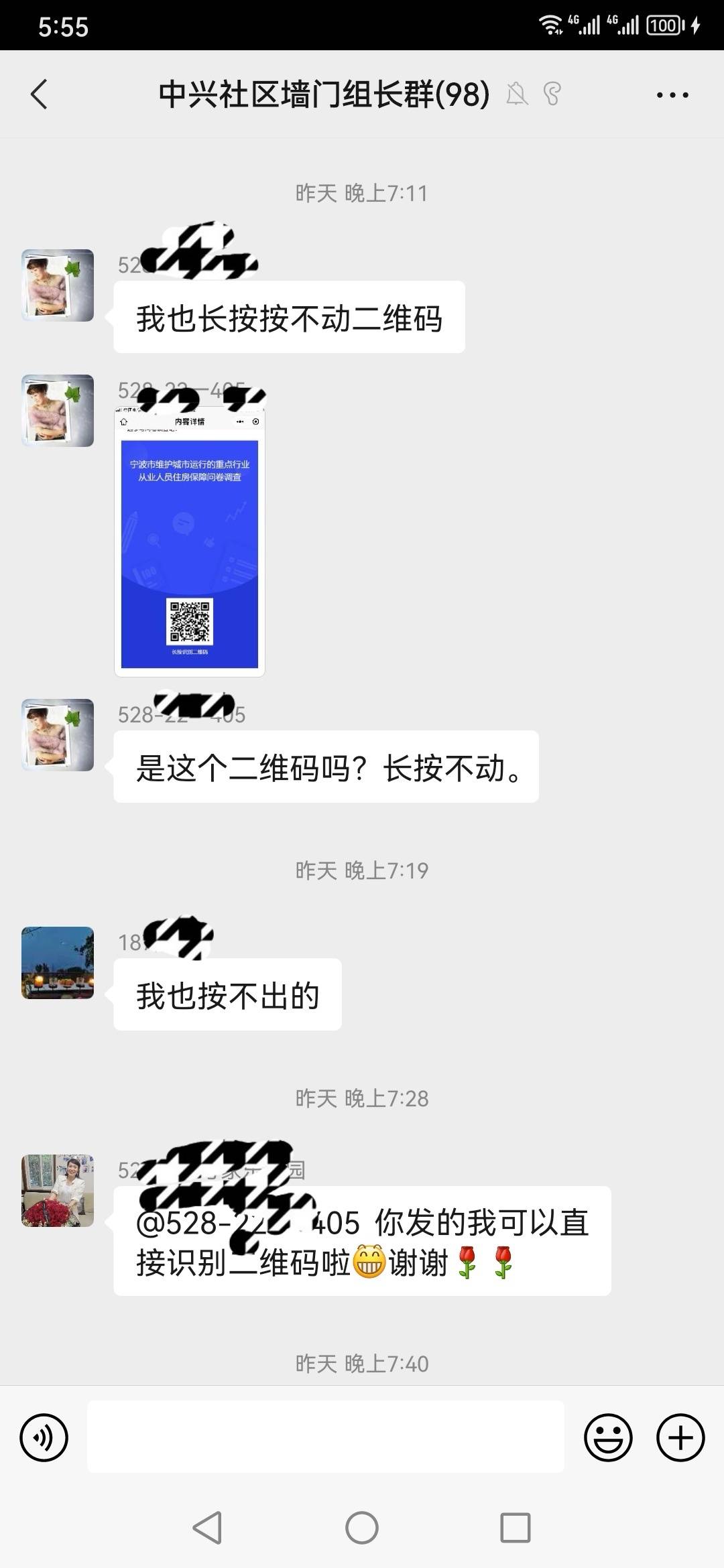Tap the system home button
Image resolution: width=724 pixels, height=1568 pixels.
point(362,1528)
